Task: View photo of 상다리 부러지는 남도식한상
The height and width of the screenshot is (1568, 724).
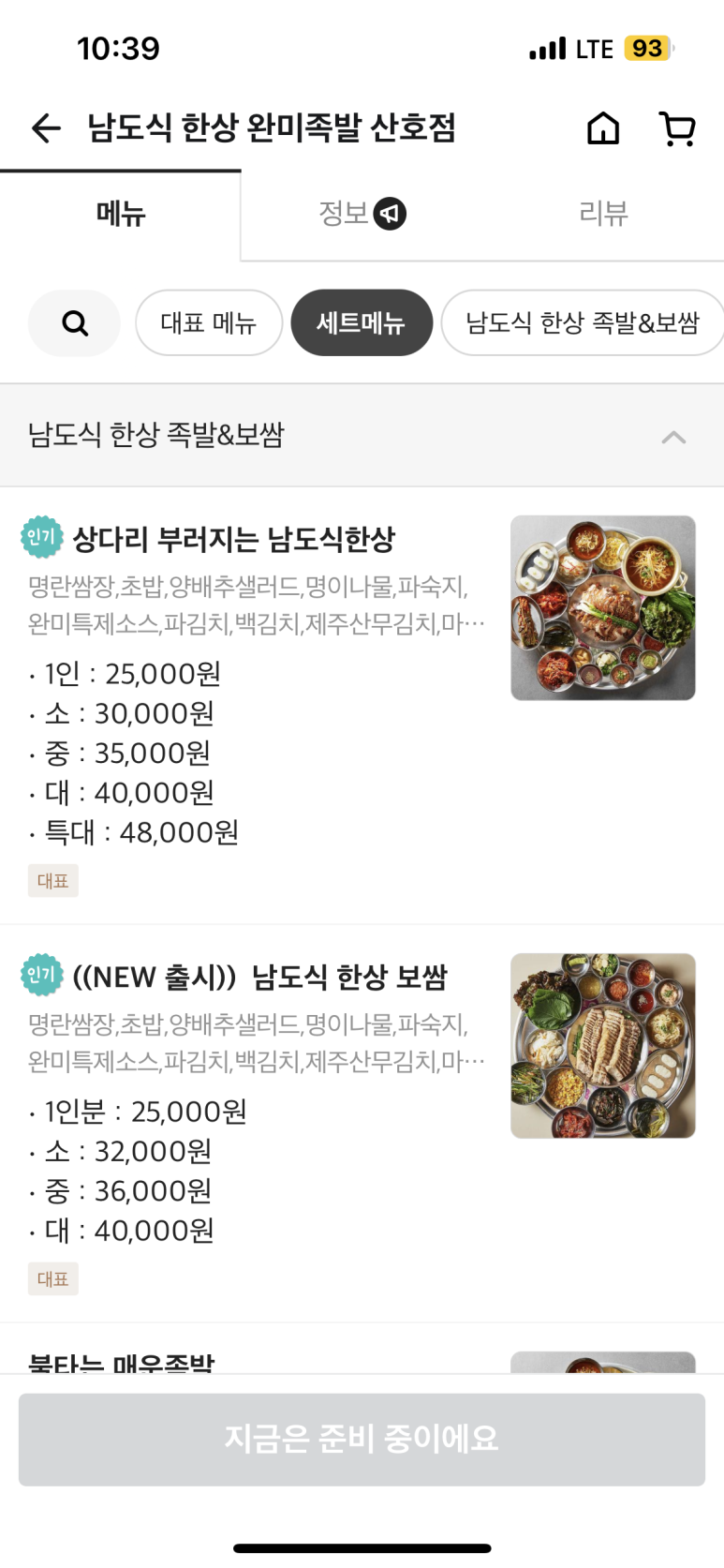Action: 603,608
